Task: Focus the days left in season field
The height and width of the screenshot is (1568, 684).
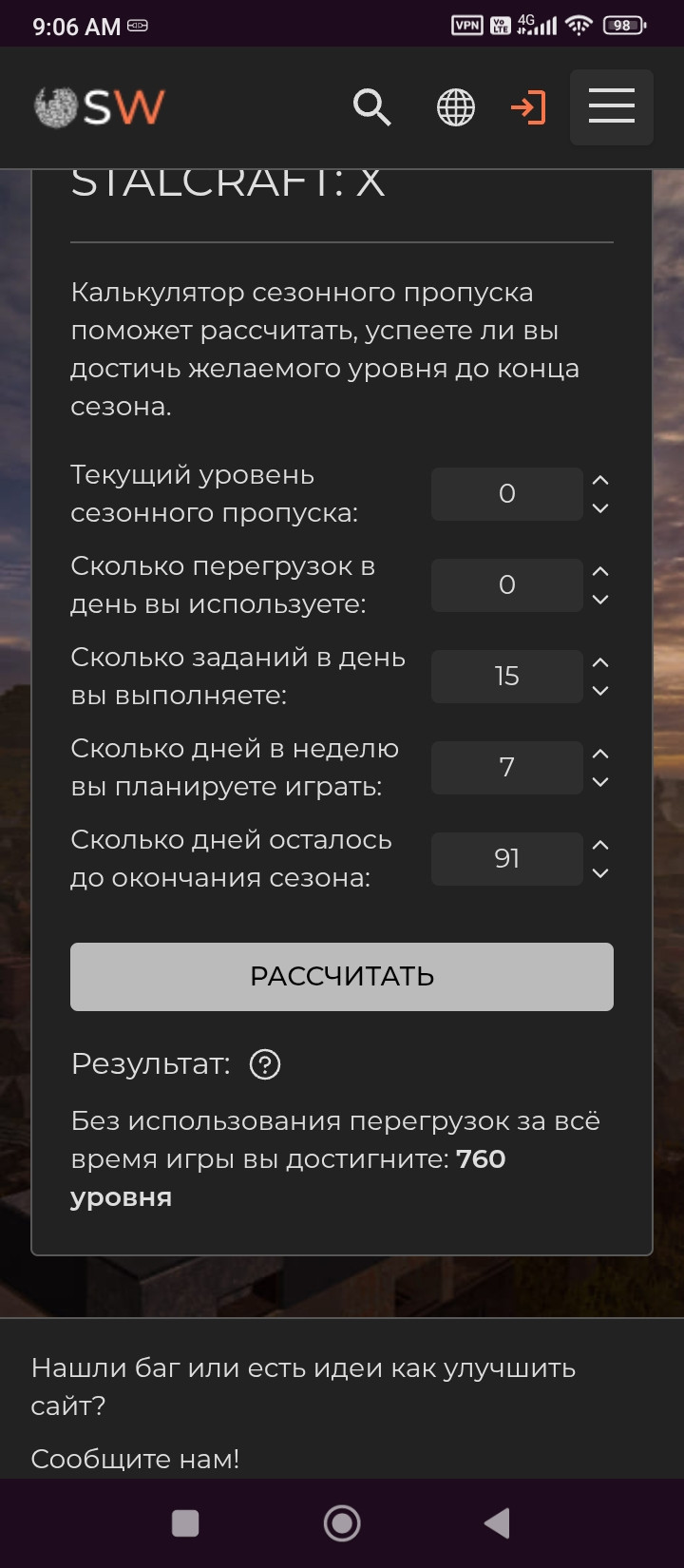Action: point(506,859)
